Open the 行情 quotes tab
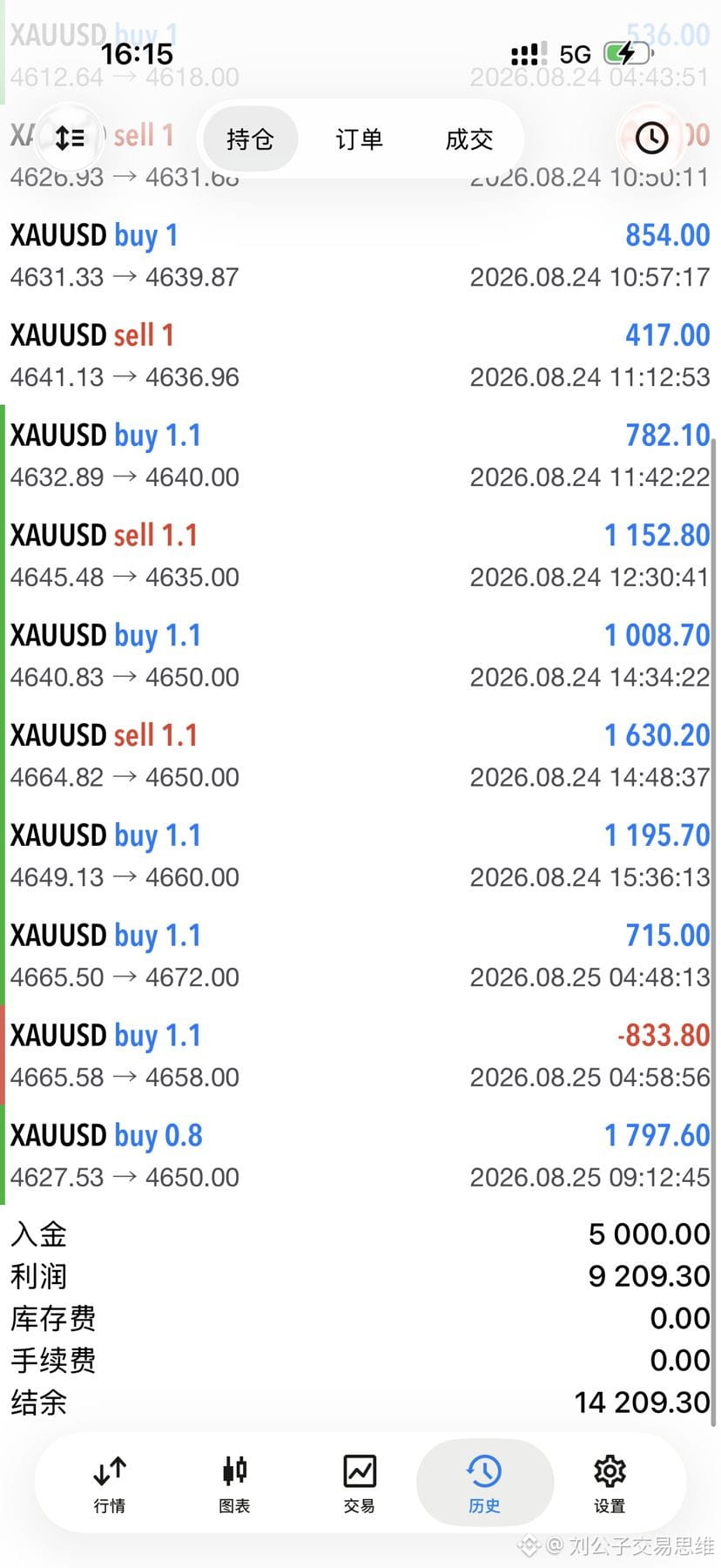This screenshot has height=1568, width=721. 110,1484
